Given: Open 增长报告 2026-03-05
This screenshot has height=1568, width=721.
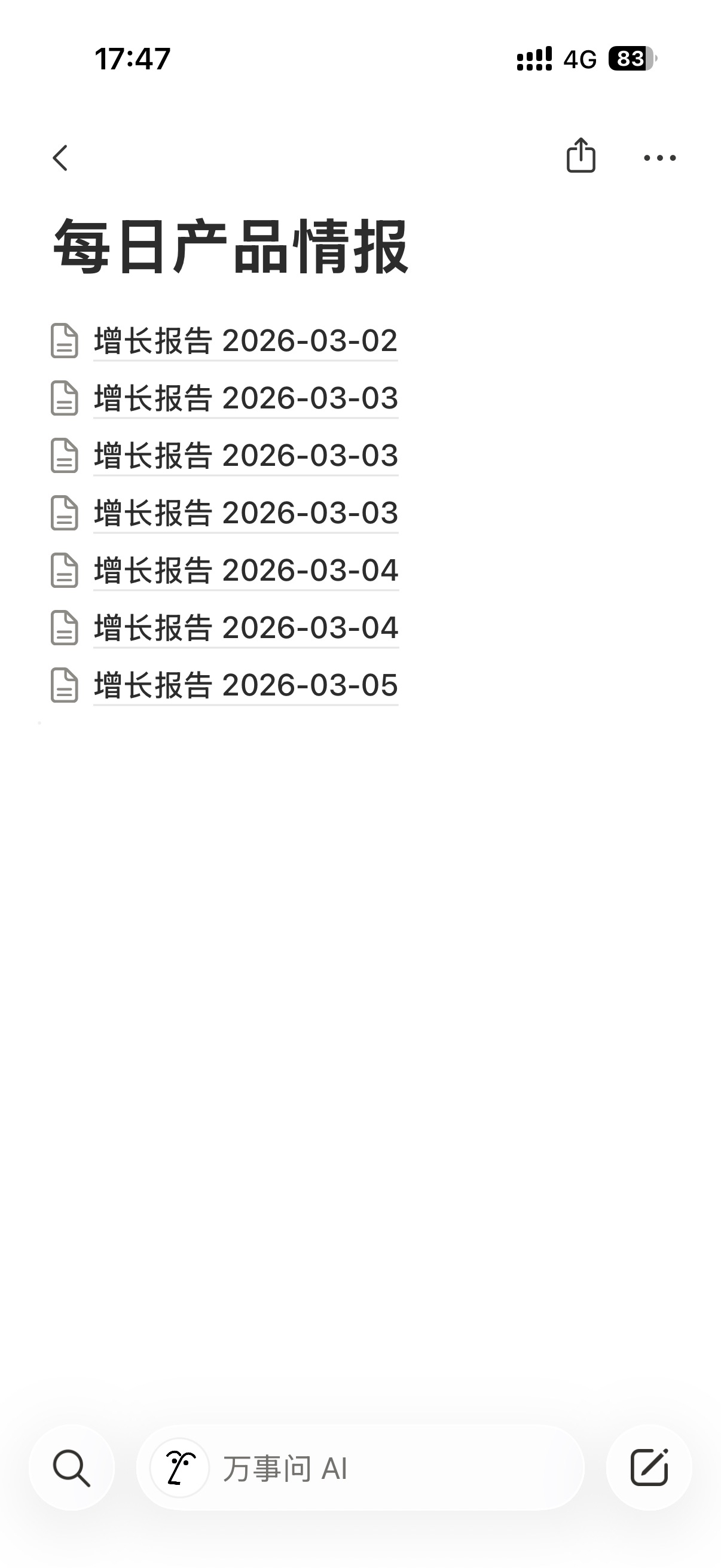Looking at the screenshot, I should (245, 685).
